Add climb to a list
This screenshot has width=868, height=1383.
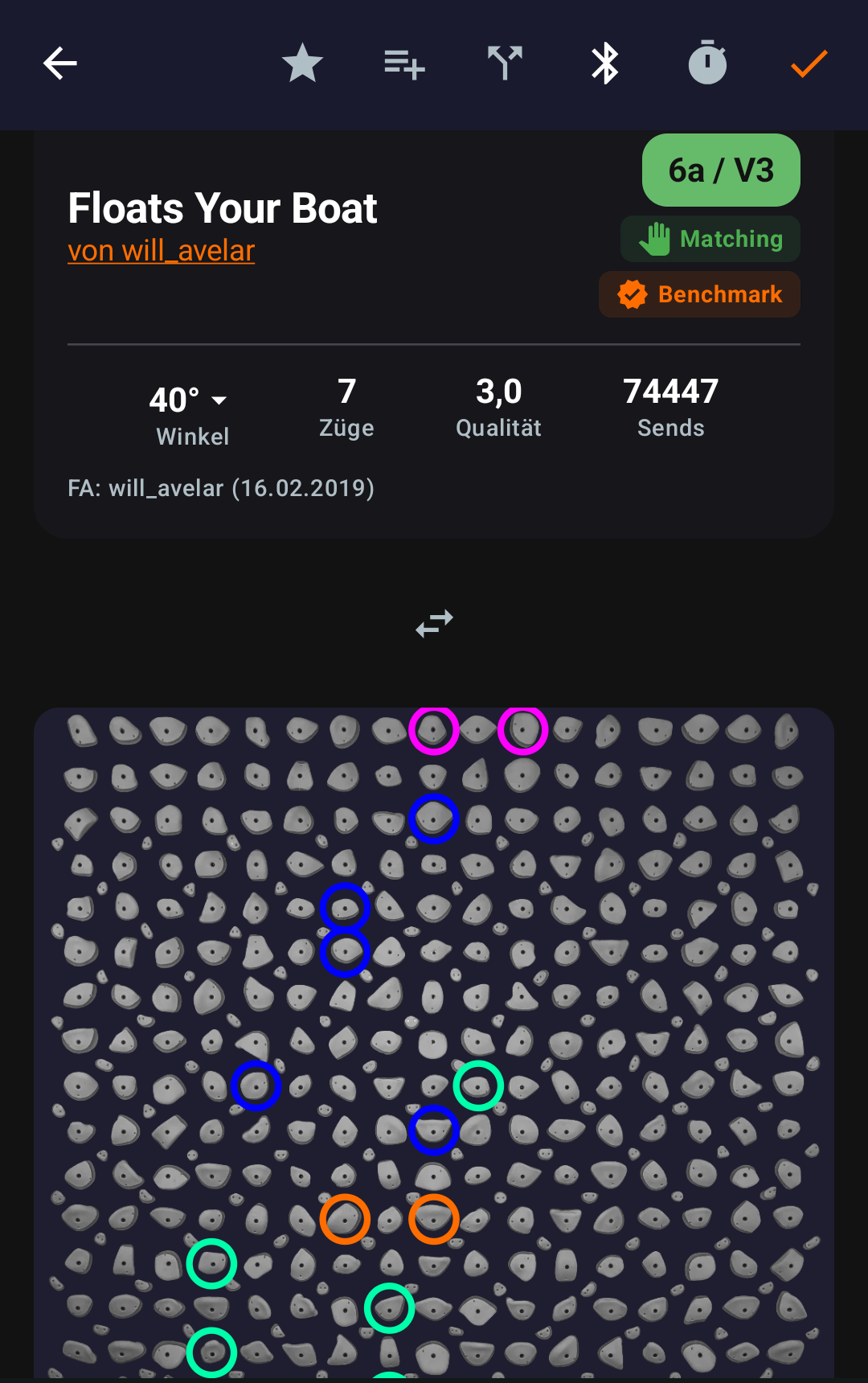click(403, 64)
